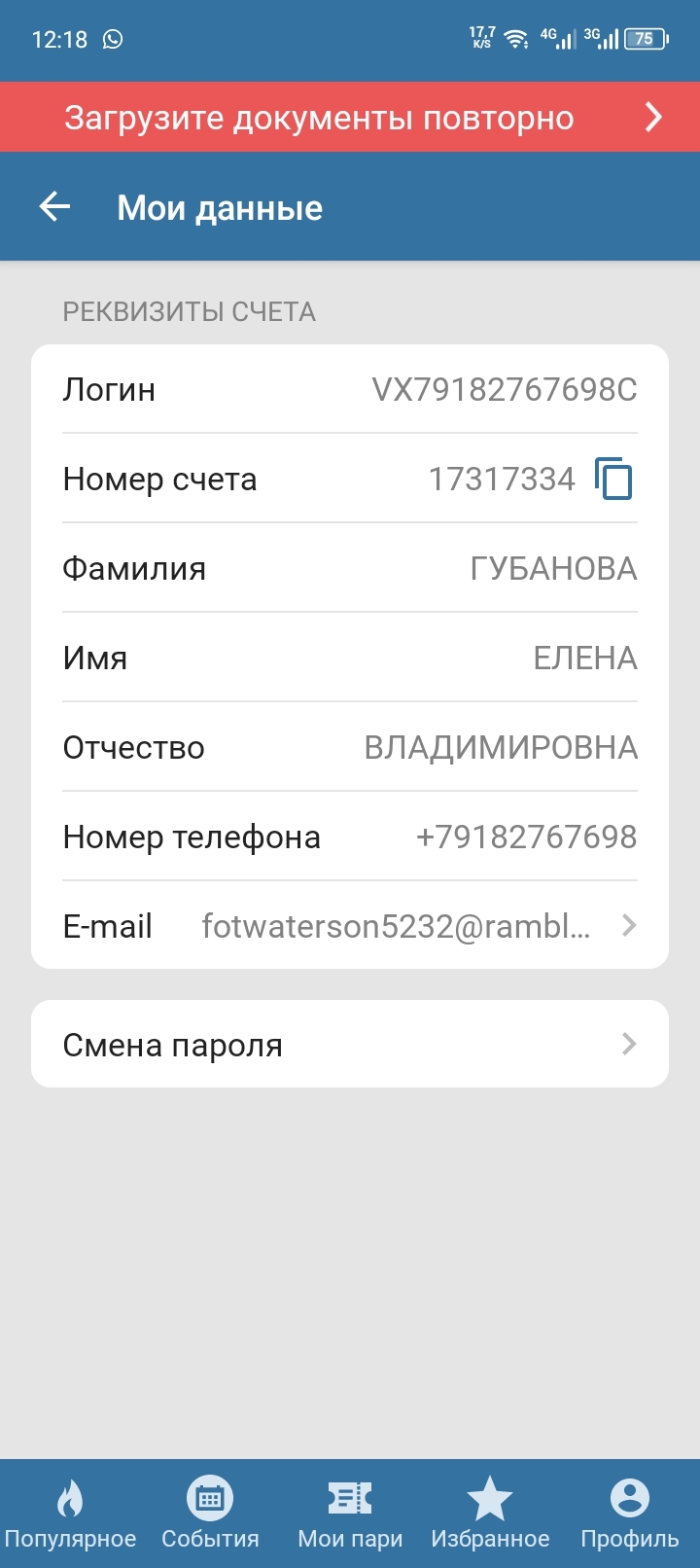Switch to the События tab
The image size is (700, 1568).
(x=210, y=1514)
